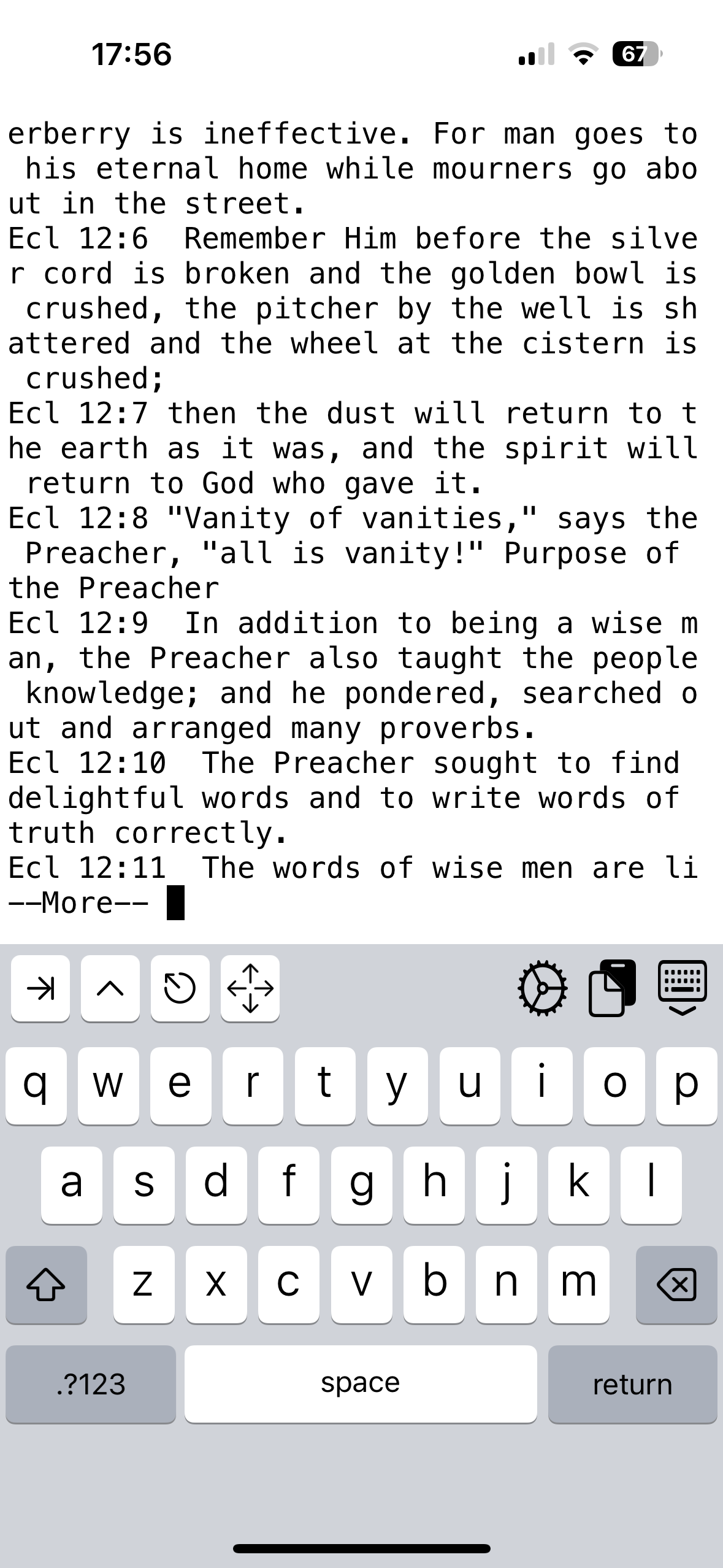Tap the Escape key icon

click(180, 988)
